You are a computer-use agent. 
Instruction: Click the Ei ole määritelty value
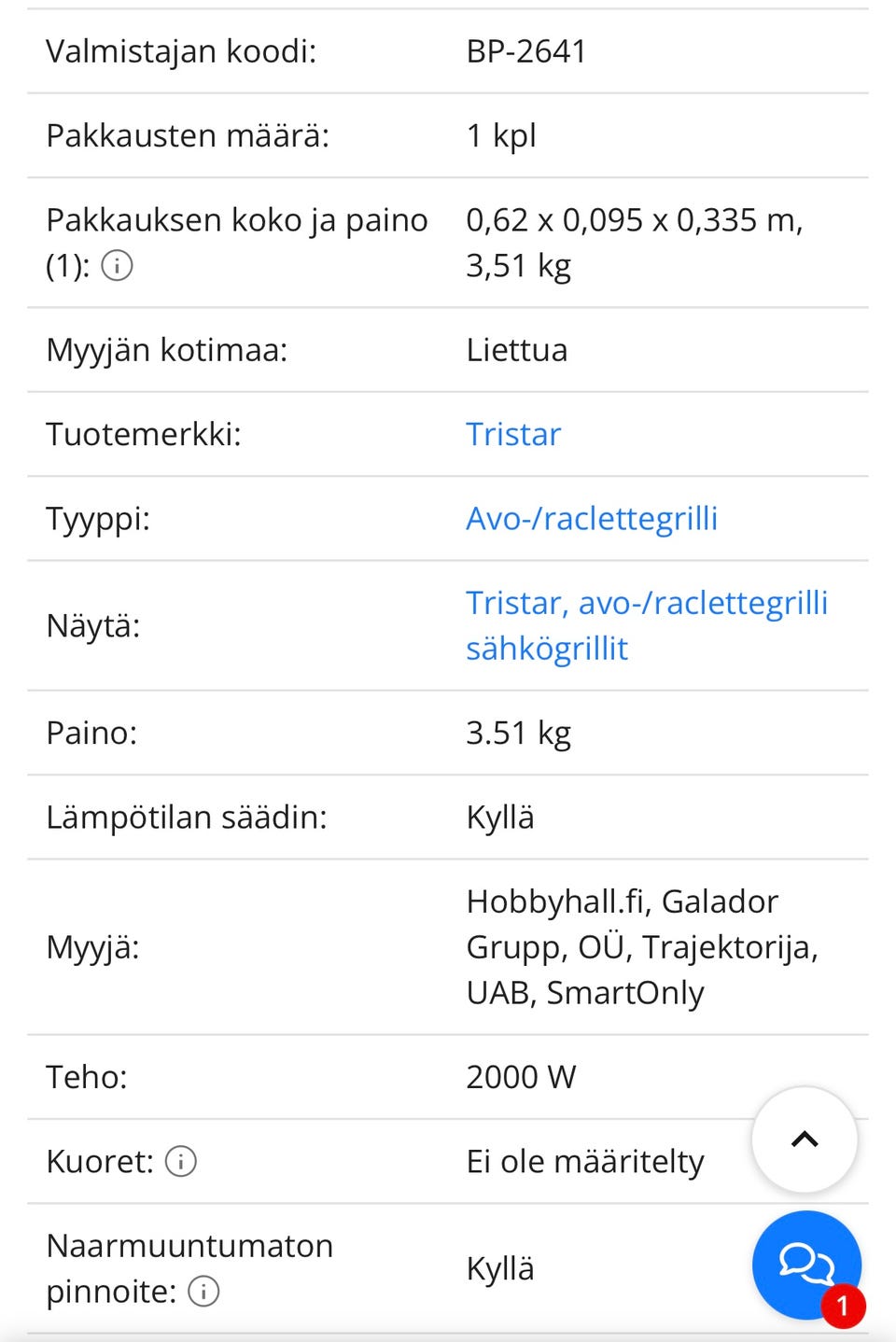[584, 1162]
